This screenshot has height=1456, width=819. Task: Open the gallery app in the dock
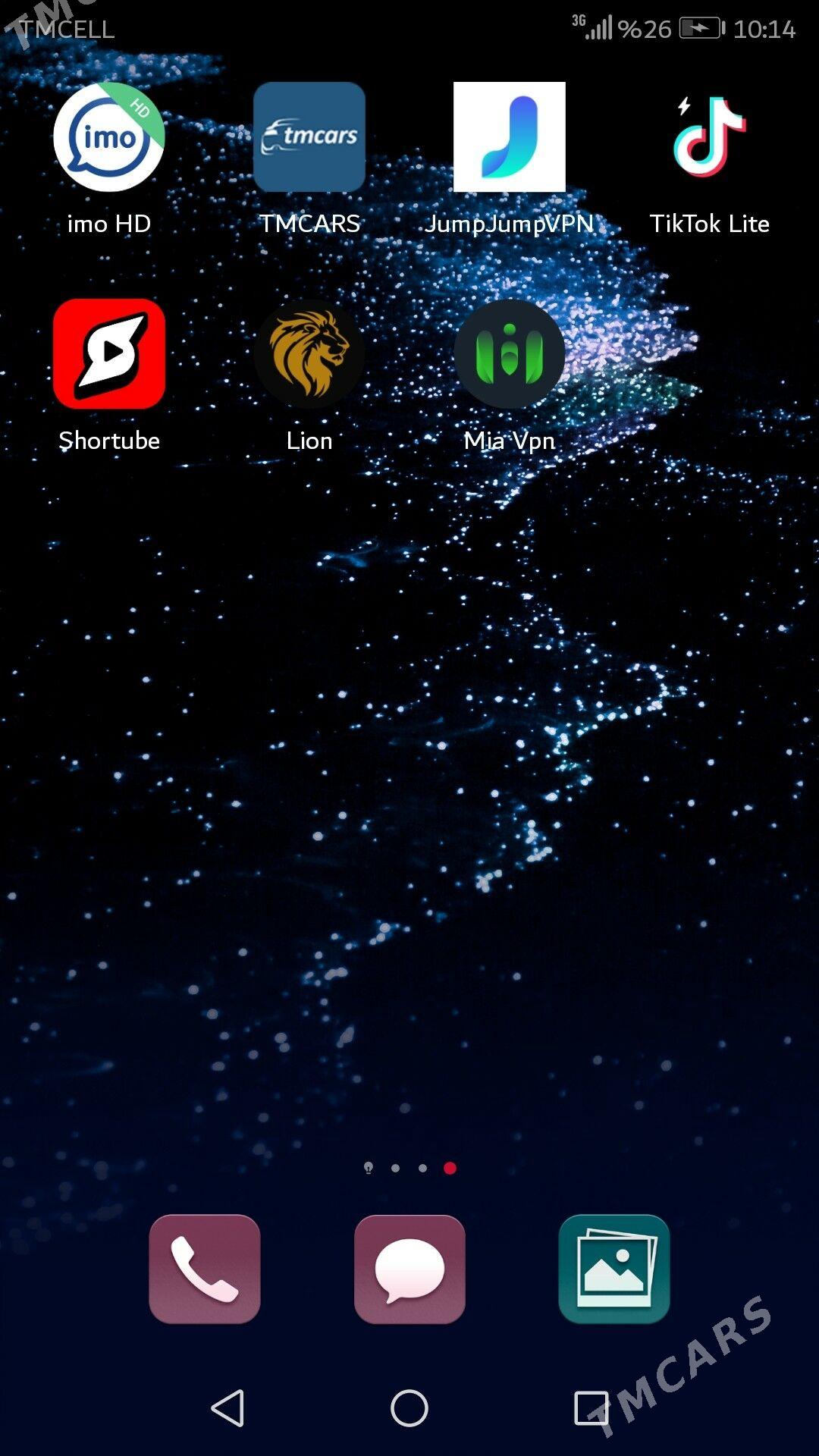point(614,1269)
